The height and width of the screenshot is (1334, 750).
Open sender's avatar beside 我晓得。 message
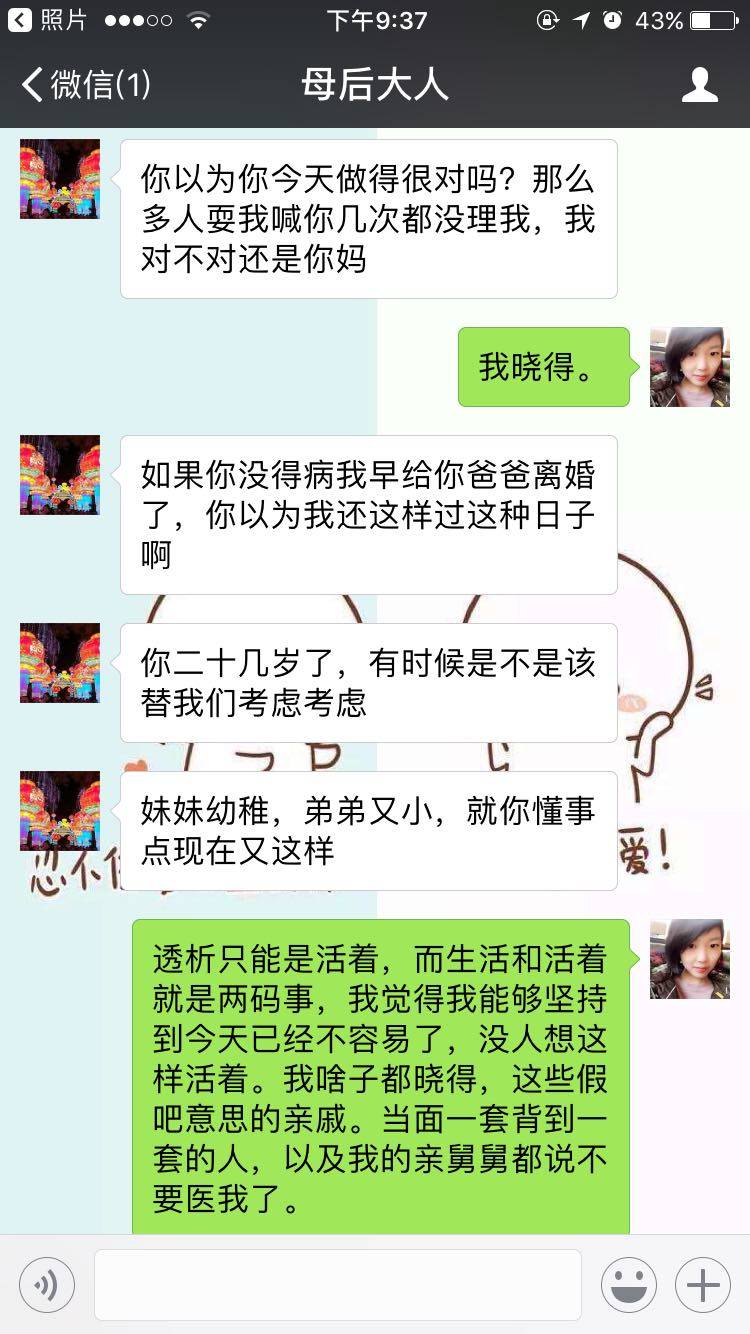[x=689, y=367]
